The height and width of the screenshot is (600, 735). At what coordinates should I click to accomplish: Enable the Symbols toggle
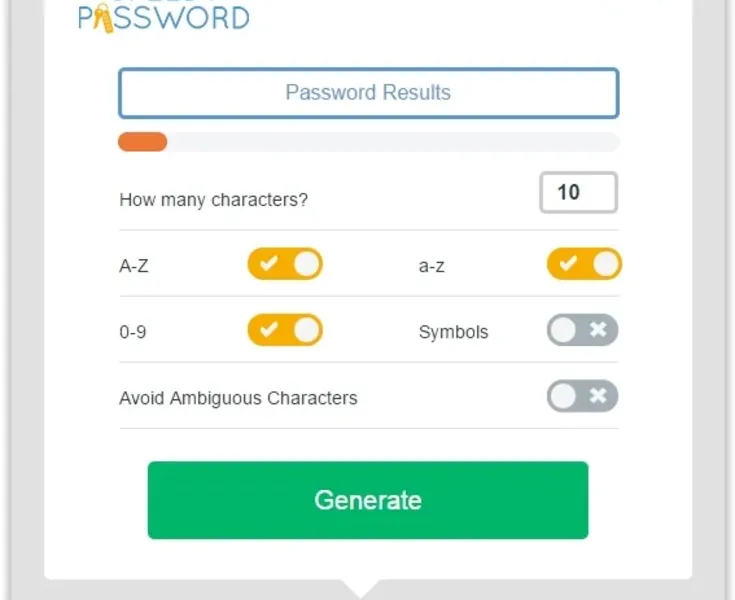click(x=582, y=330)
